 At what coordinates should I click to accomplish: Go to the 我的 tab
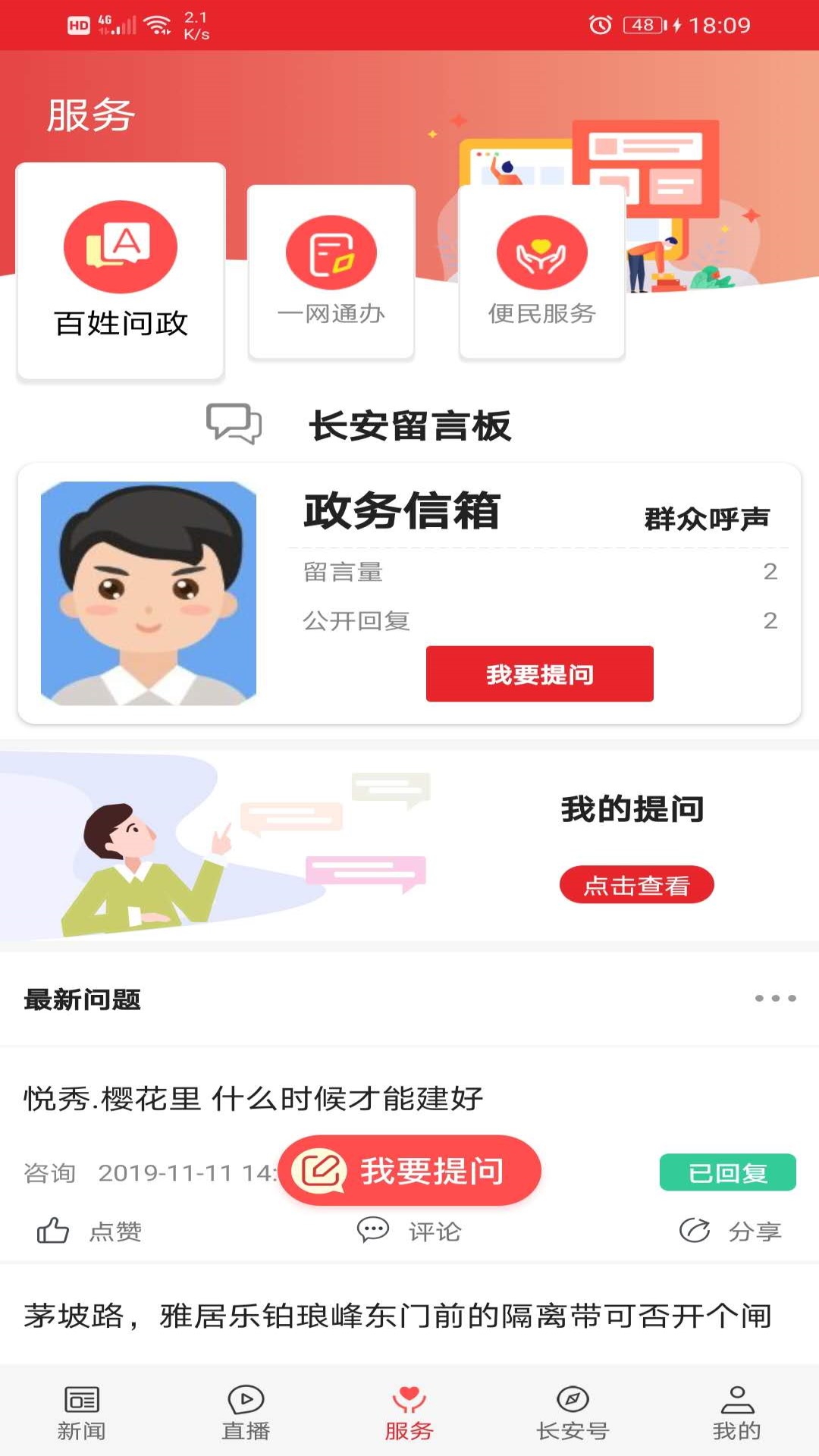pos(736,1418)
